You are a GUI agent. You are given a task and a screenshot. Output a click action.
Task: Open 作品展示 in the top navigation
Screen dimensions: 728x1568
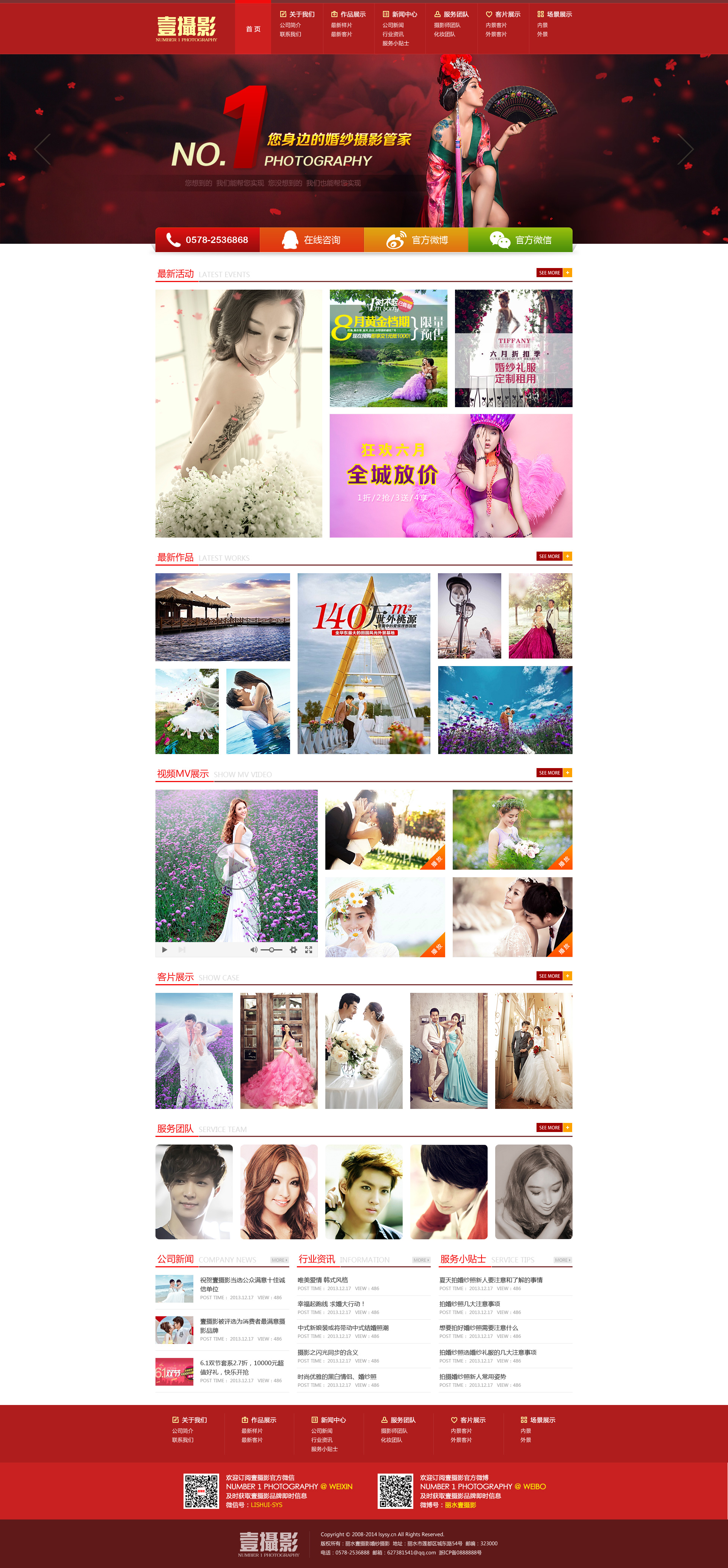[x=349, y=14]
